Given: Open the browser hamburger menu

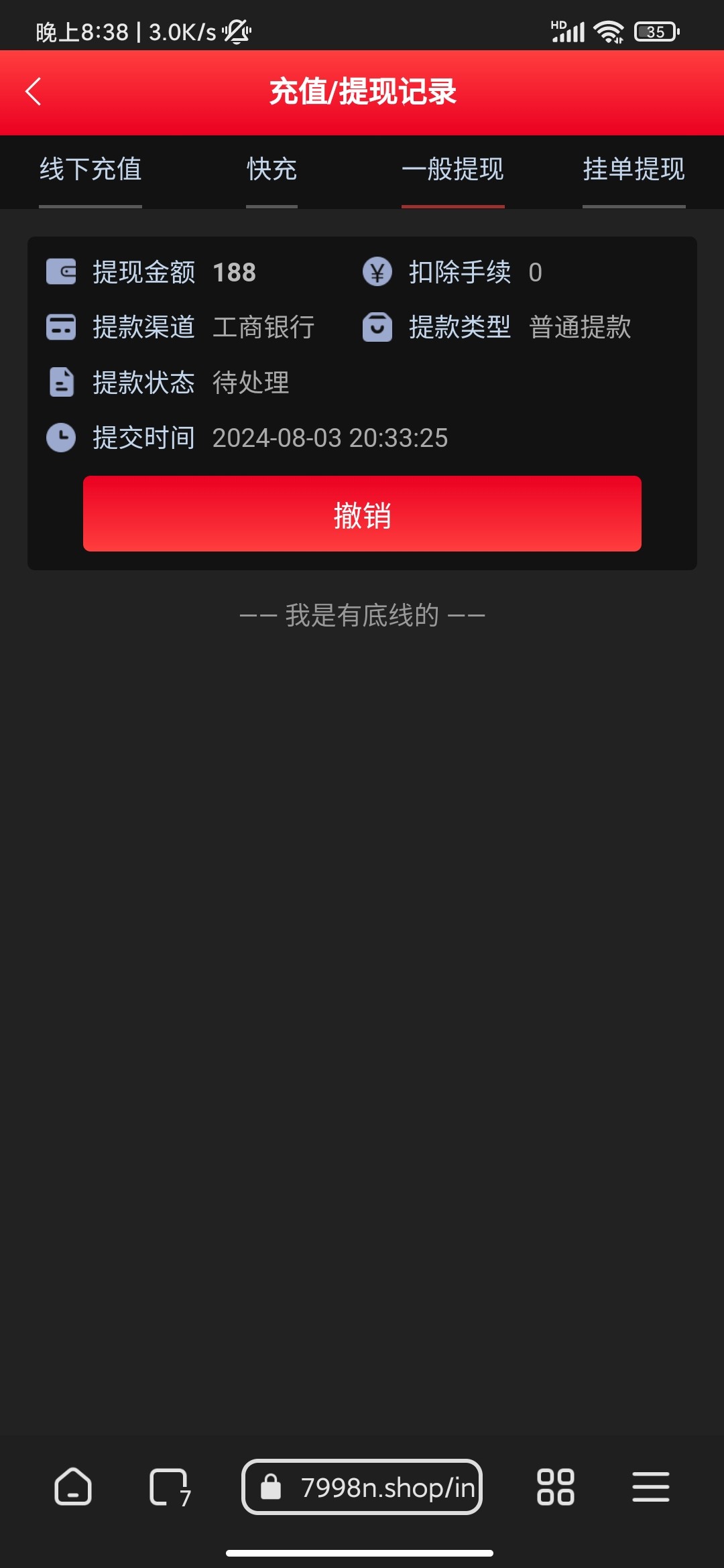Looking at the screenshot, I should tap(650, 1487).
